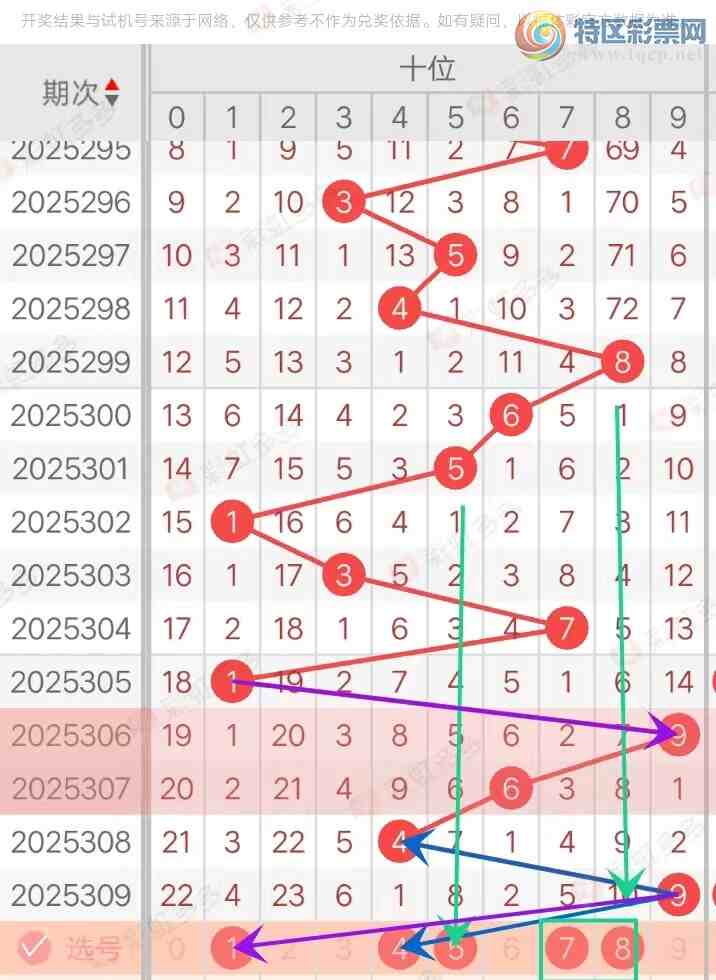This screenshot has height=980, width=716.
Task: Deselect number 1 in the 选号 row
Action: click(232, 947)
